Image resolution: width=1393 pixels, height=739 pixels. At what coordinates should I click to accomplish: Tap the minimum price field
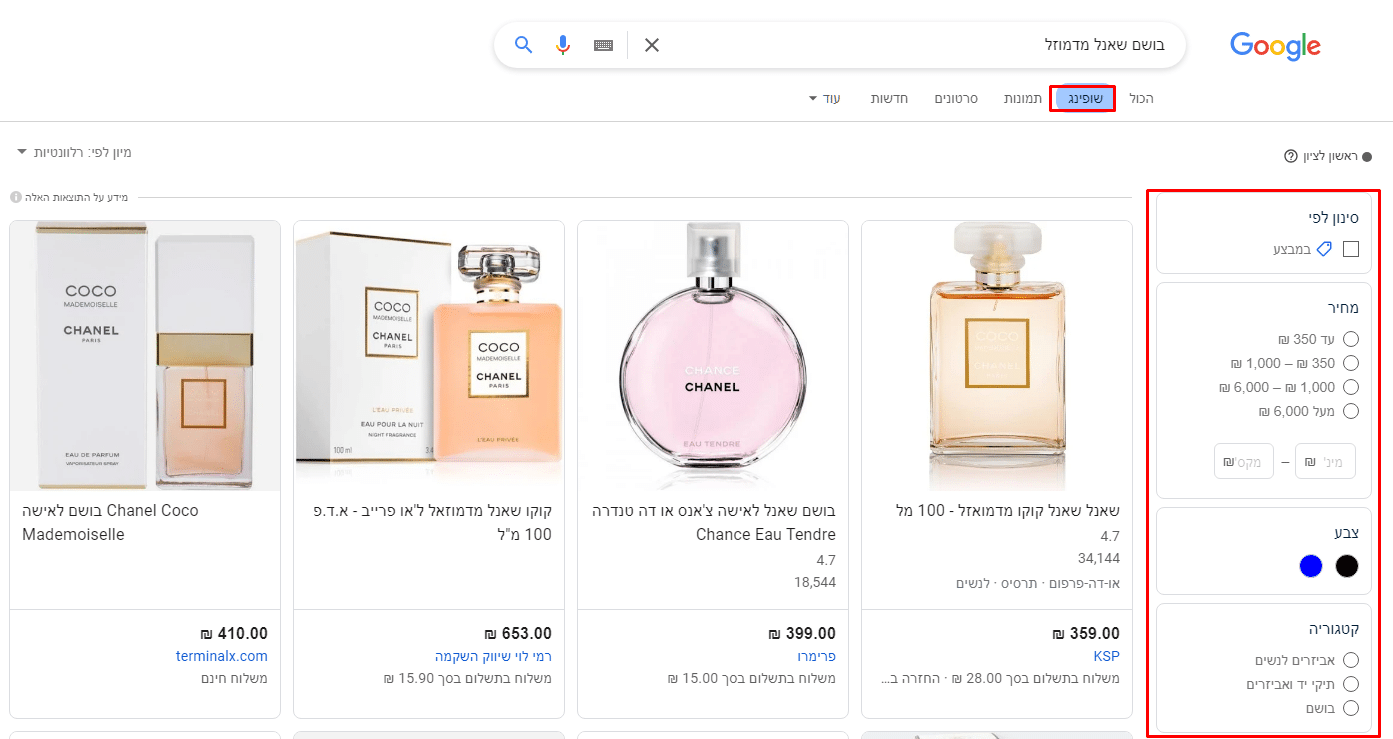[1325, 462]
